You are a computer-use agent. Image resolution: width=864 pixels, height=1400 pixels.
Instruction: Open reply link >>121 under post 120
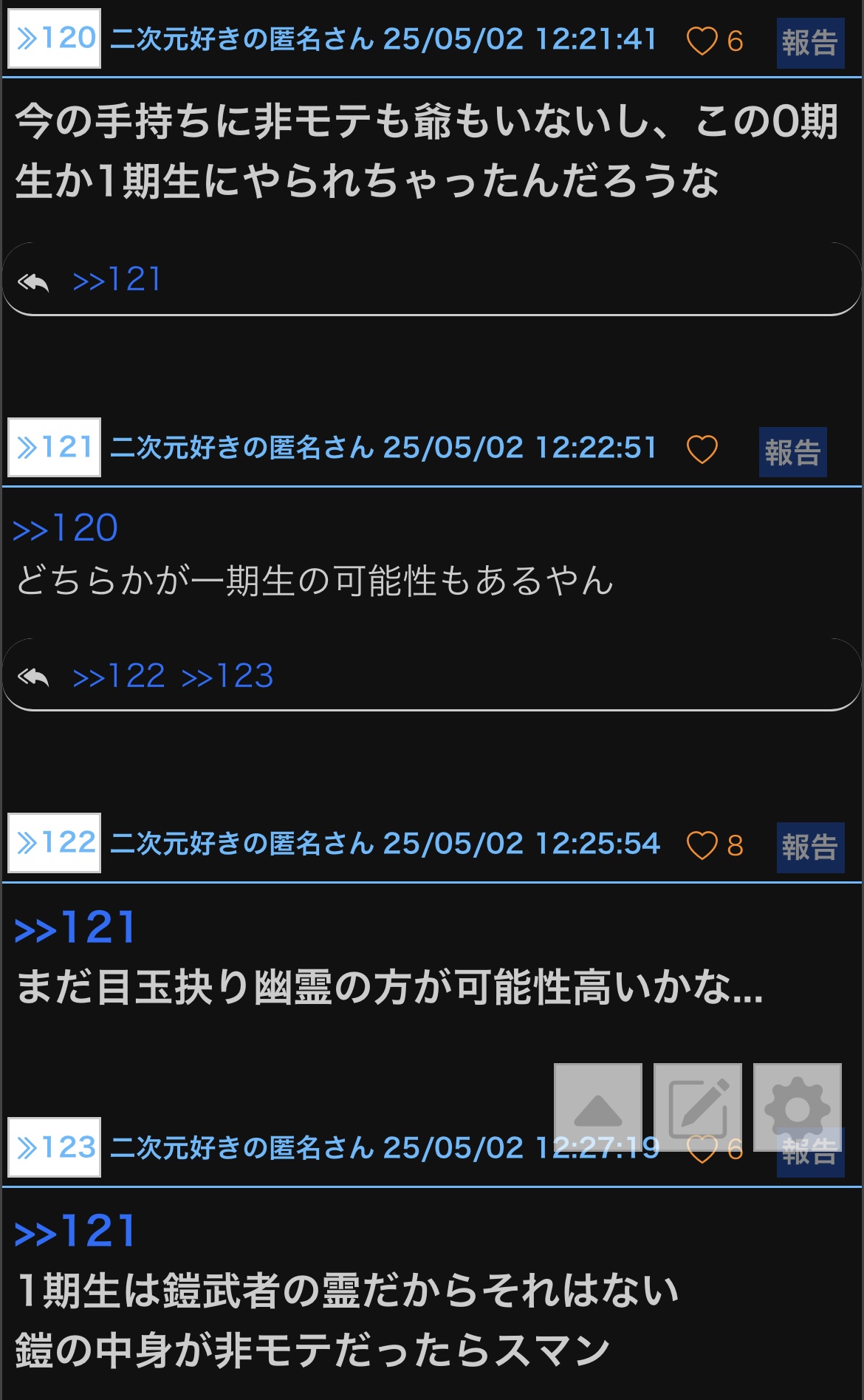pyautogui.click(x=117, y=280)
